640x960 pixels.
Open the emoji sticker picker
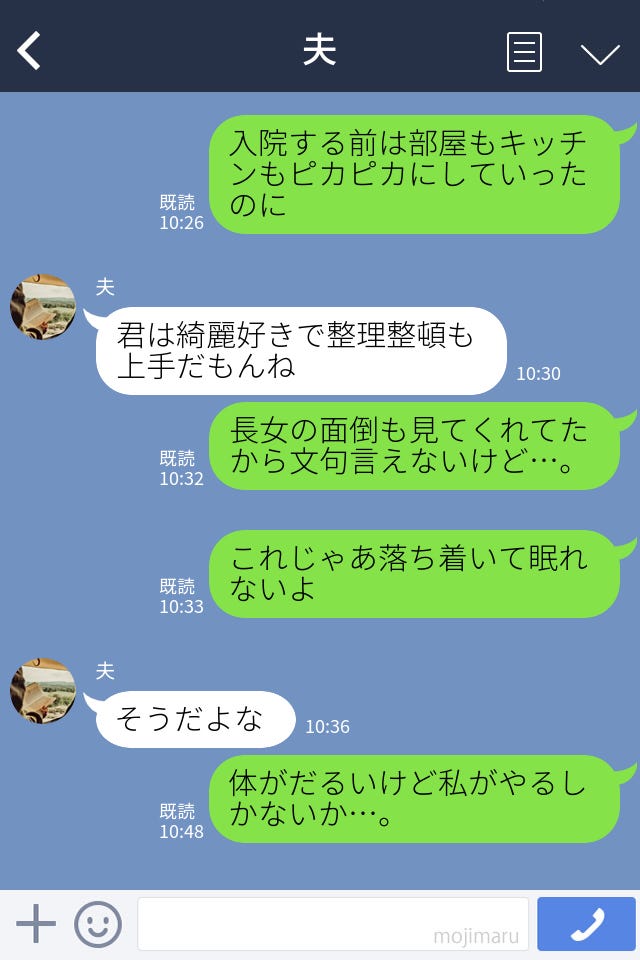tap(98, 924)
